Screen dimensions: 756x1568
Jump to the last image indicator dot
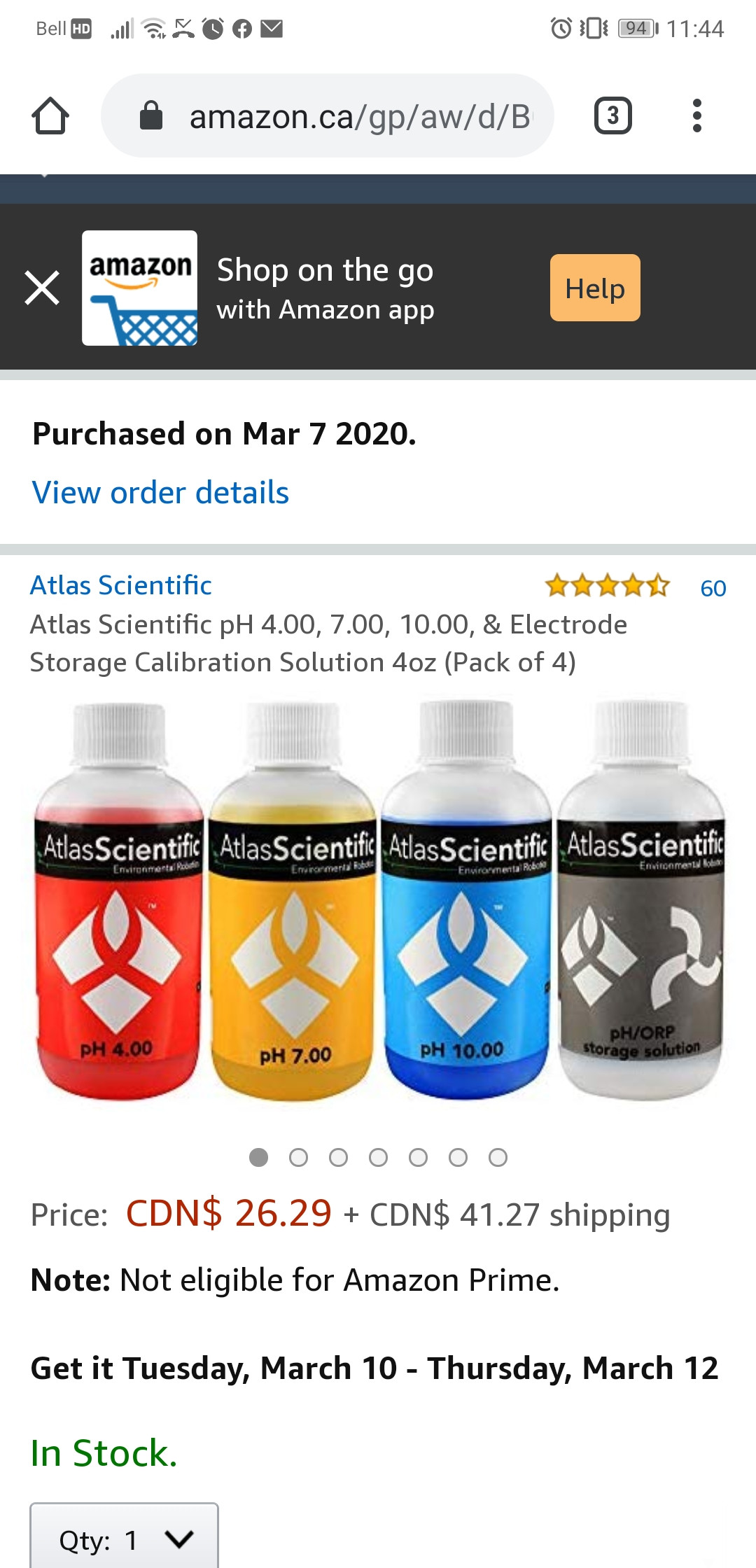pyautogui.click(x=498, y=1158)
